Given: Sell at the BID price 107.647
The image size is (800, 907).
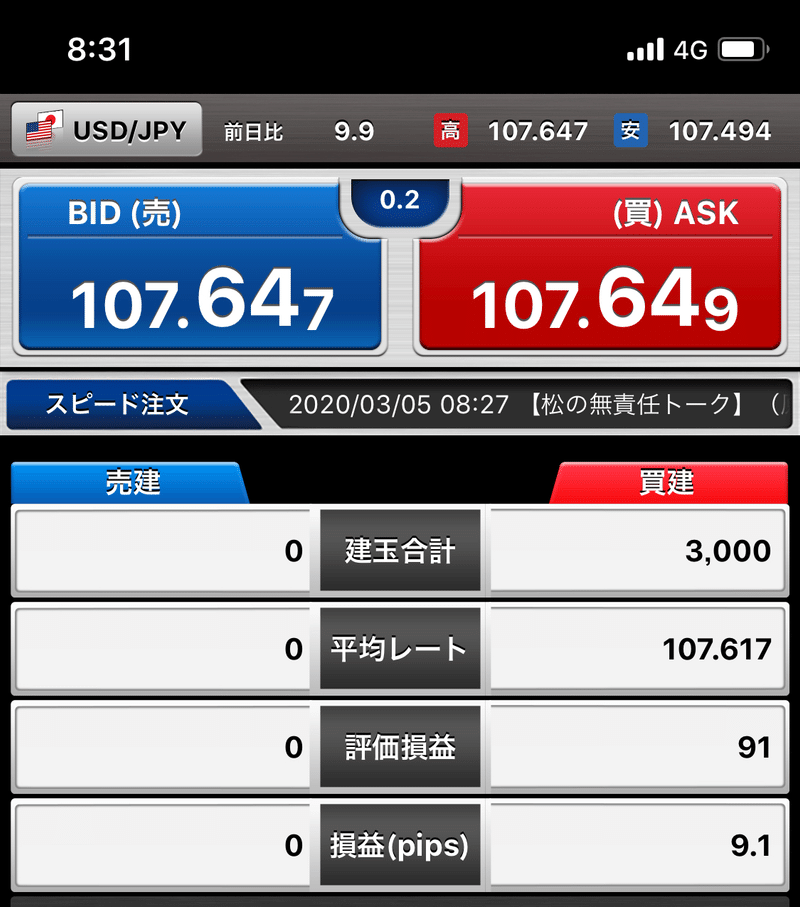Looking at the screenshot, I should (x=200, y=270).
